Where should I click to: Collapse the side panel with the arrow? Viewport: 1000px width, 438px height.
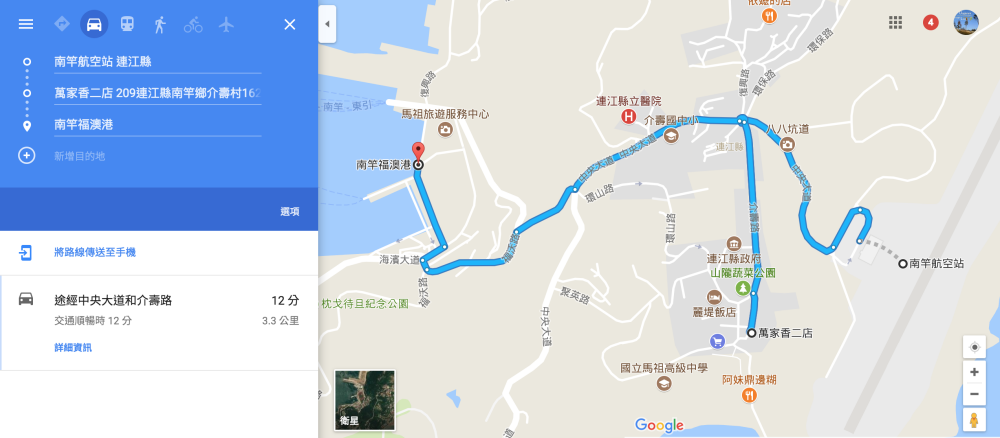[x=326, y=24]
